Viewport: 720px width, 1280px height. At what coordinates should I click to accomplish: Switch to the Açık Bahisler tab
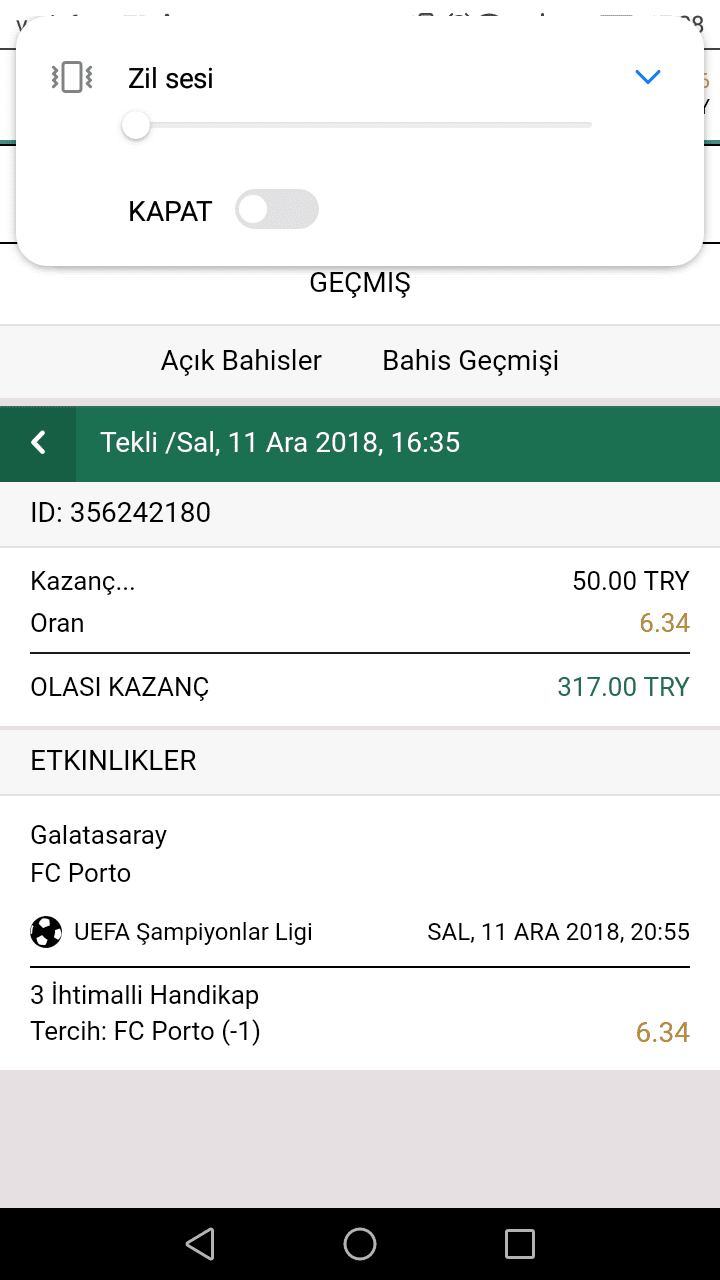click(241, 361)
